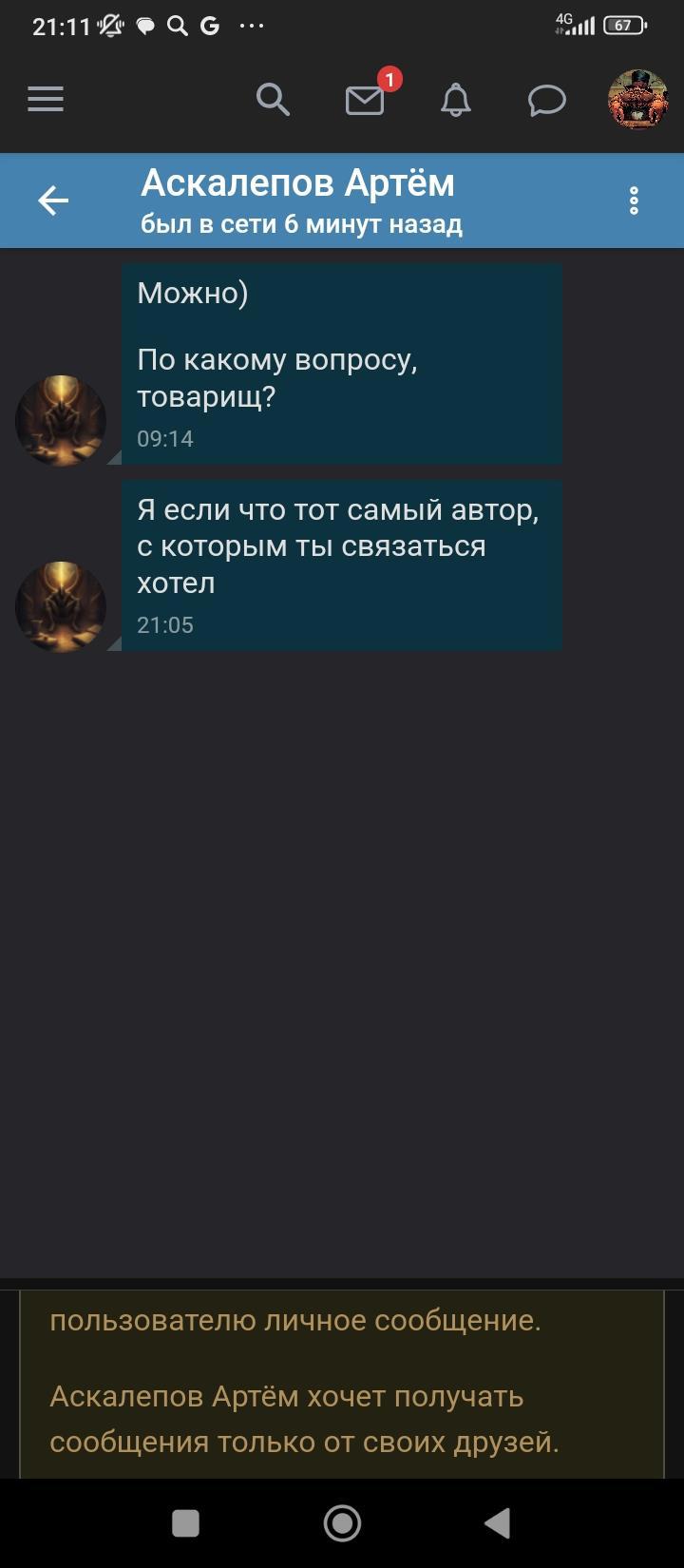Viewport: 684px width, 1568px height.
Task: Open the notifications bell
Action: point(456,100)
